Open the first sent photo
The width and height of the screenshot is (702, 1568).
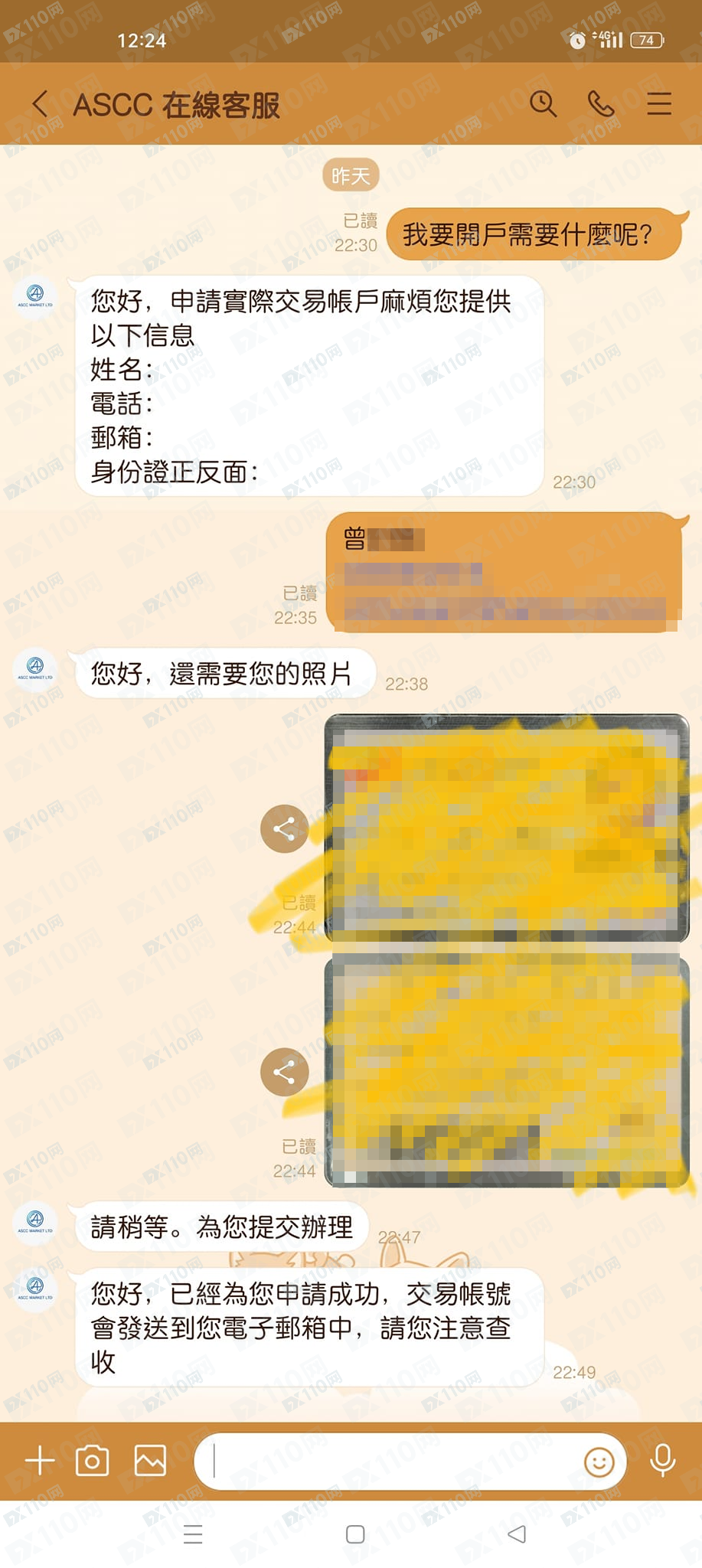tap(506, 827)
